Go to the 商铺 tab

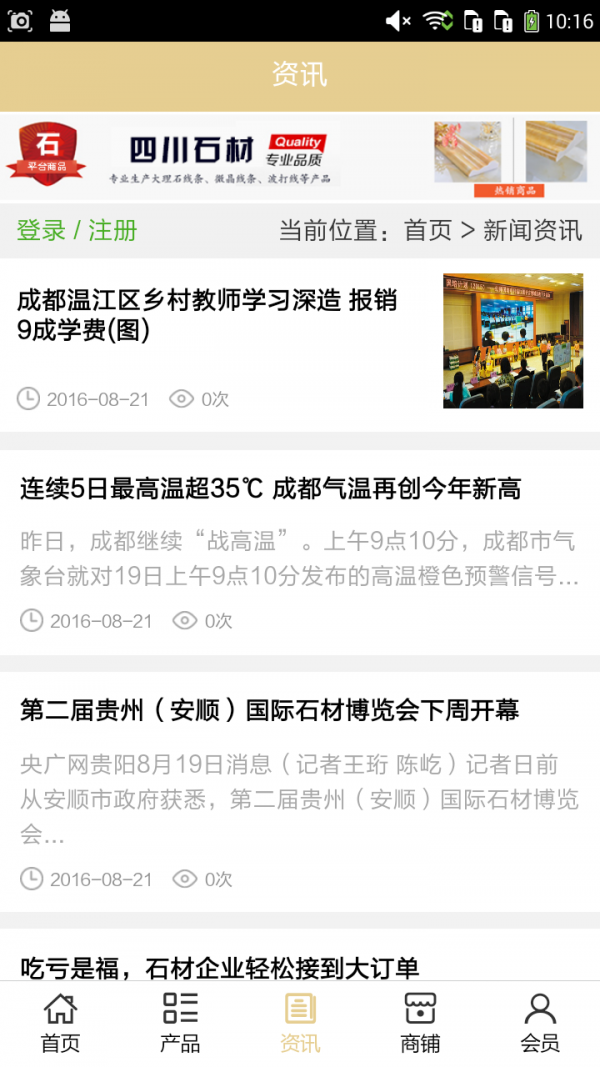[420, 1023]
